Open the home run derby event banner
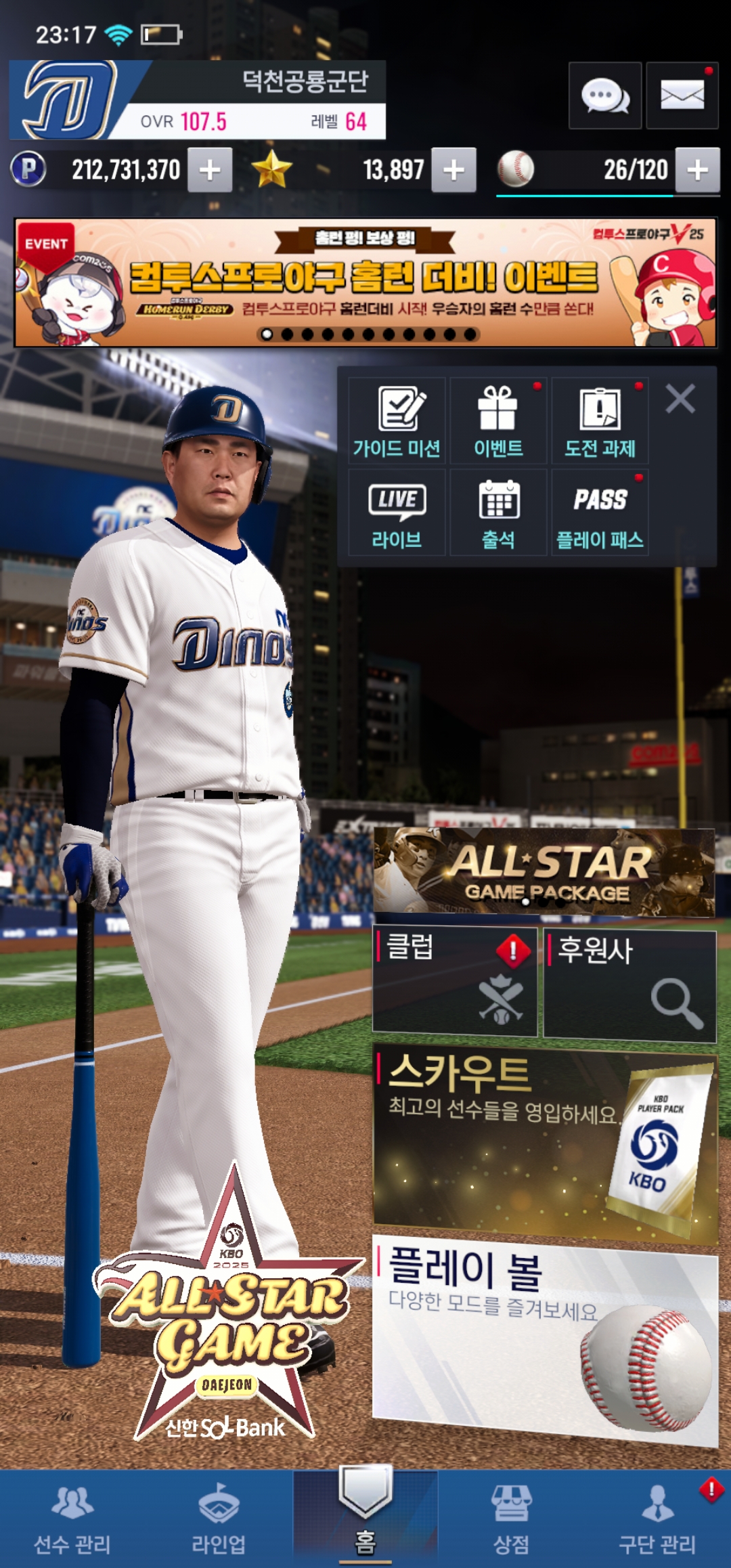 pyautogui.click(x=365, y=282)
